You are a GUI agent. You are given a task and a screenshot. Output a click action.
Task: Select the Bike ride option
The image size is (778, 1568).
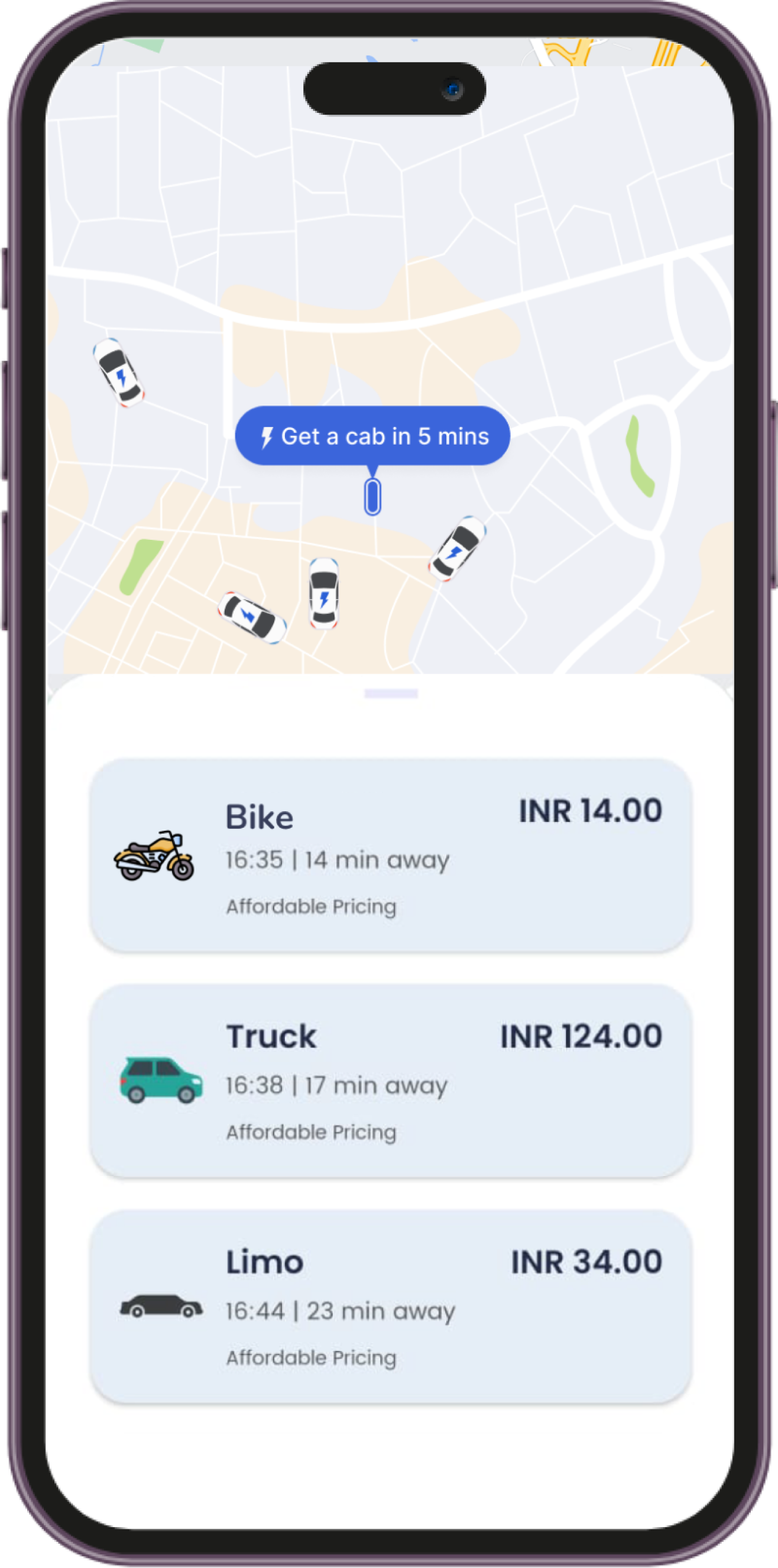pos(390,854)
